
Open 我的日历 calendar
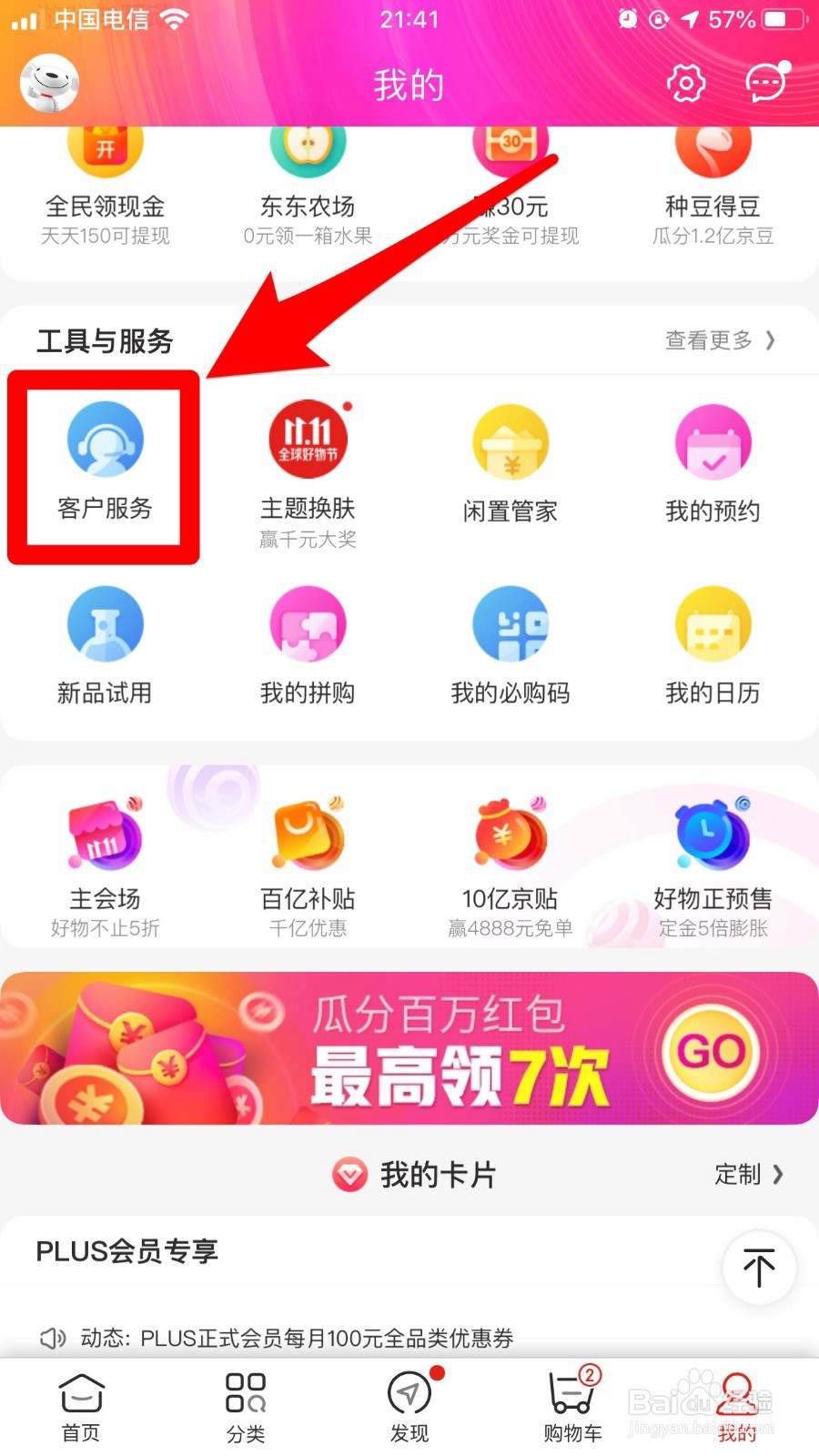[x=713, y=648]
